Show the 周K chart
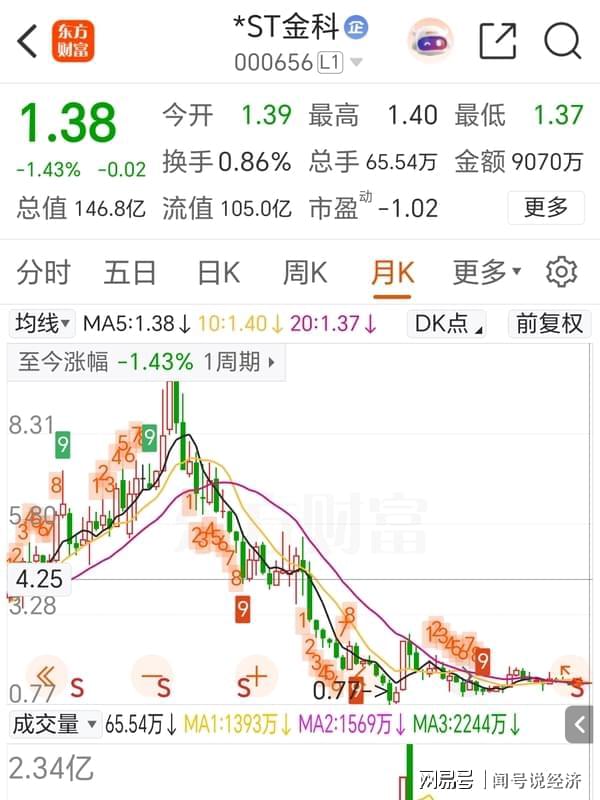The width and height of the screenshot is (600, 800). coord(305,272)
